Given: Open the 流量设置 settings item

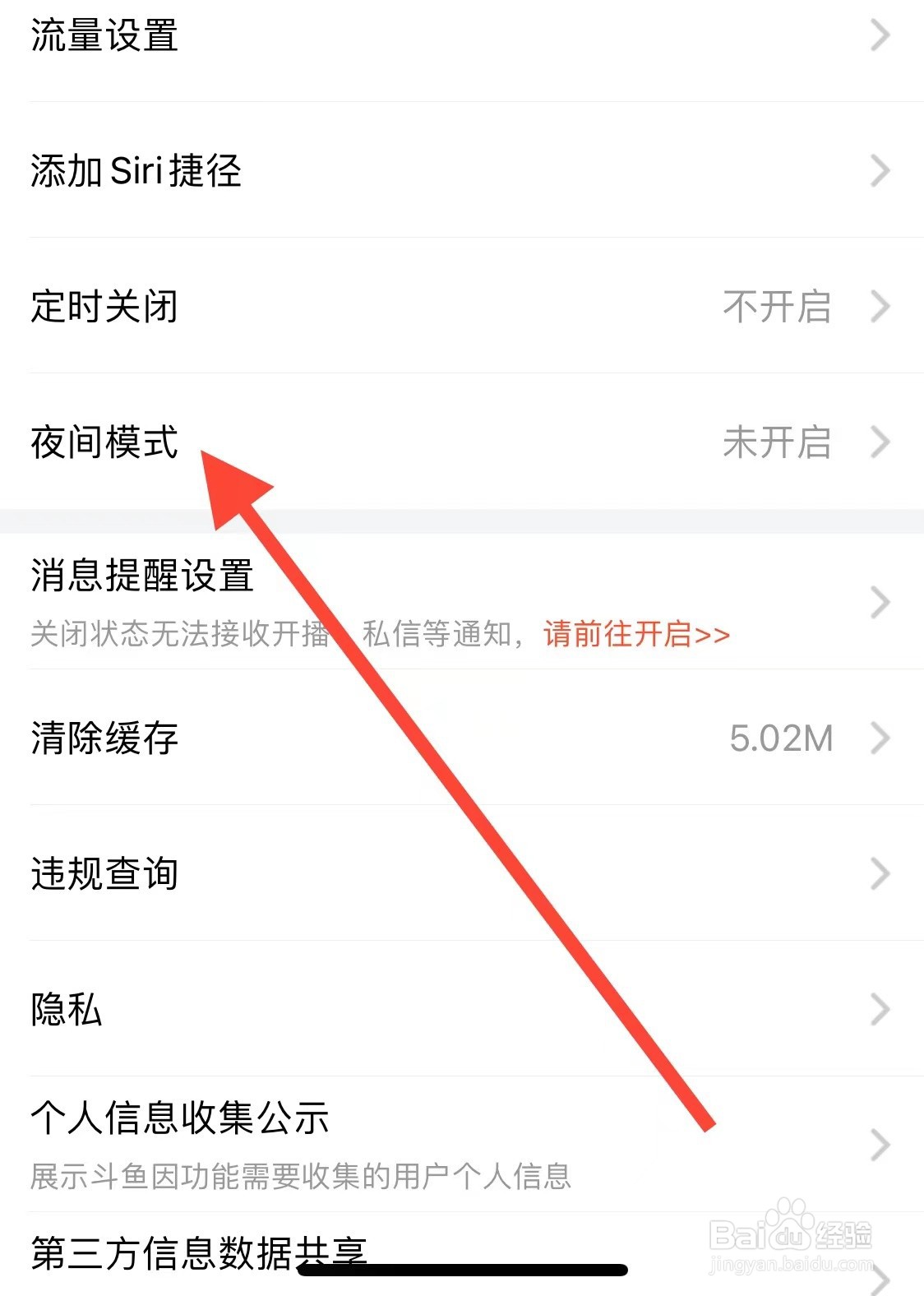Looking at the screenshot, I should 107,33.
